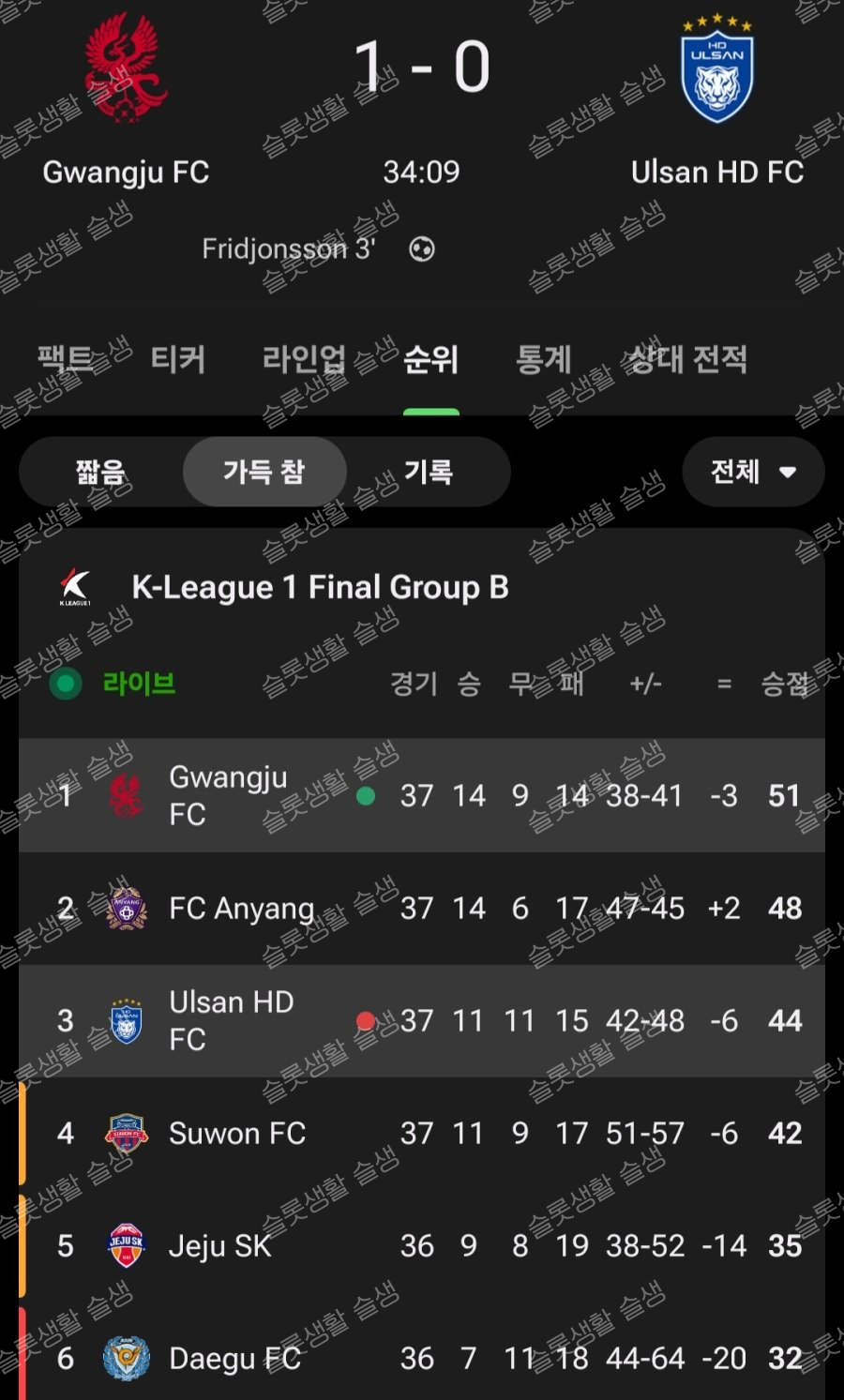Screen dimensions: 844x1400
Task: Select the 가득 참 standings view
Action: (264, 472)
